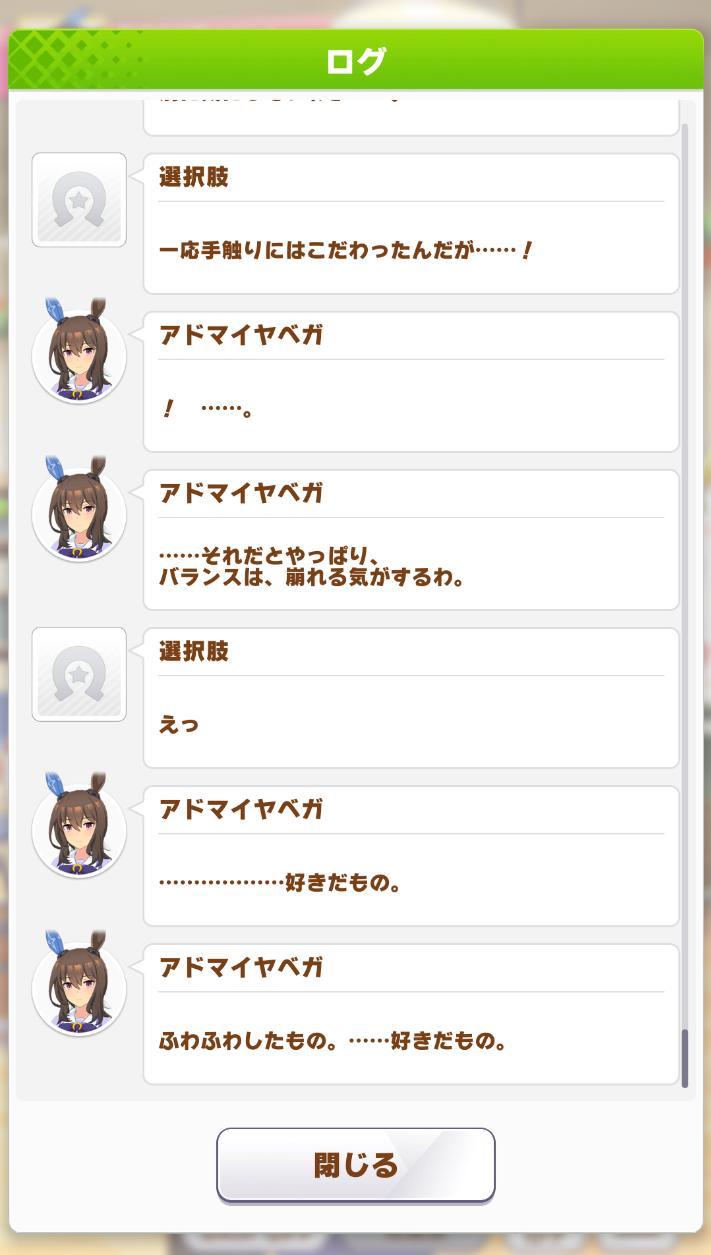
Task: Tap the log scrollbar handle
Action: tap(685, 1058)
